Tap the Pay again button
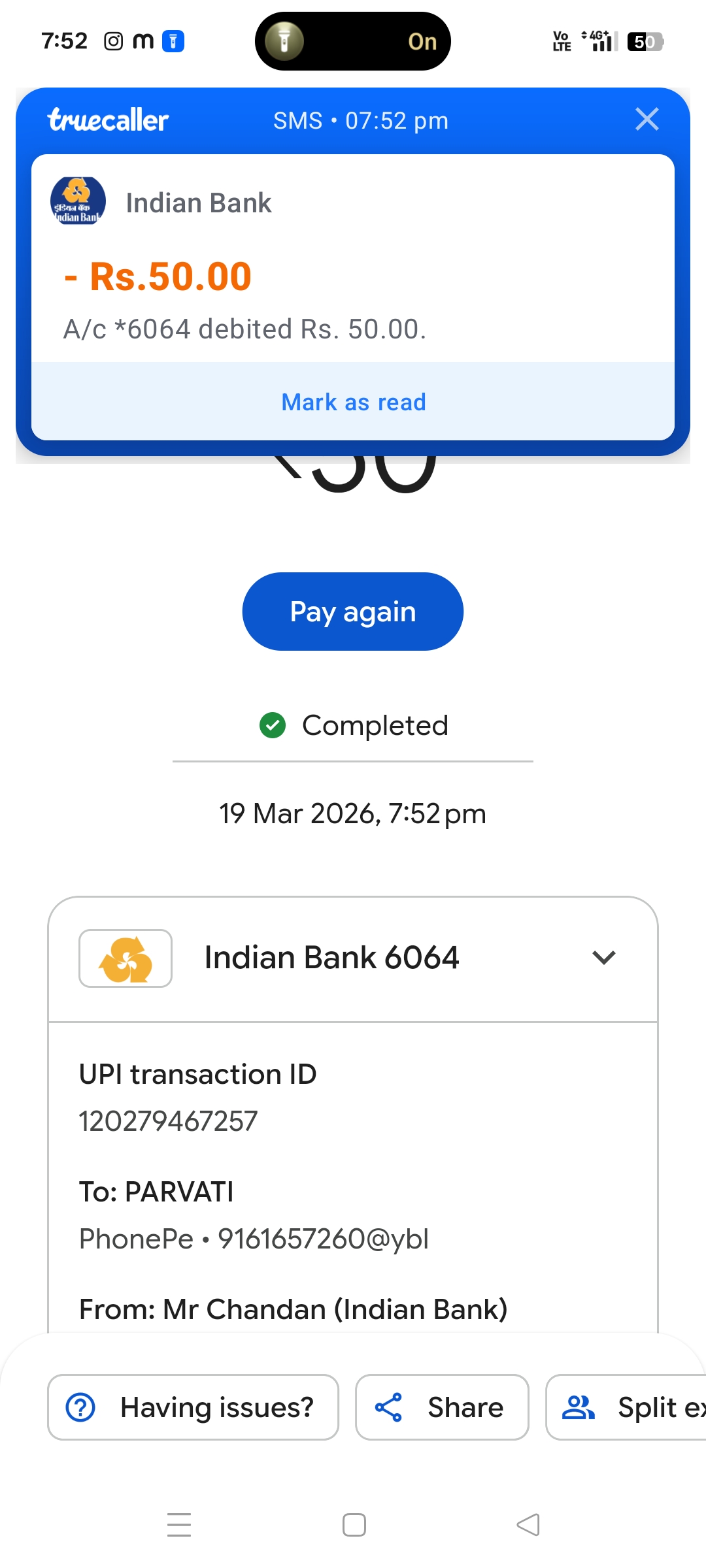The image size is (706, 1568). point(353,612)
